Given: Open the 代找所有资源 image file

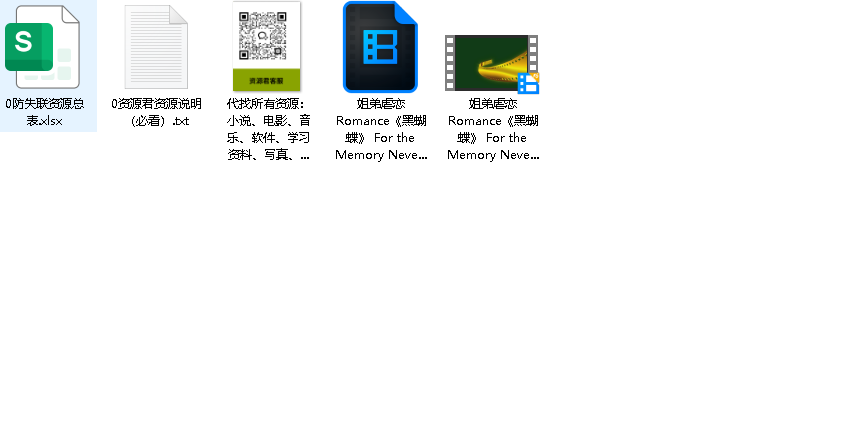Looking at the screenshot, I should tap(268, 48).
